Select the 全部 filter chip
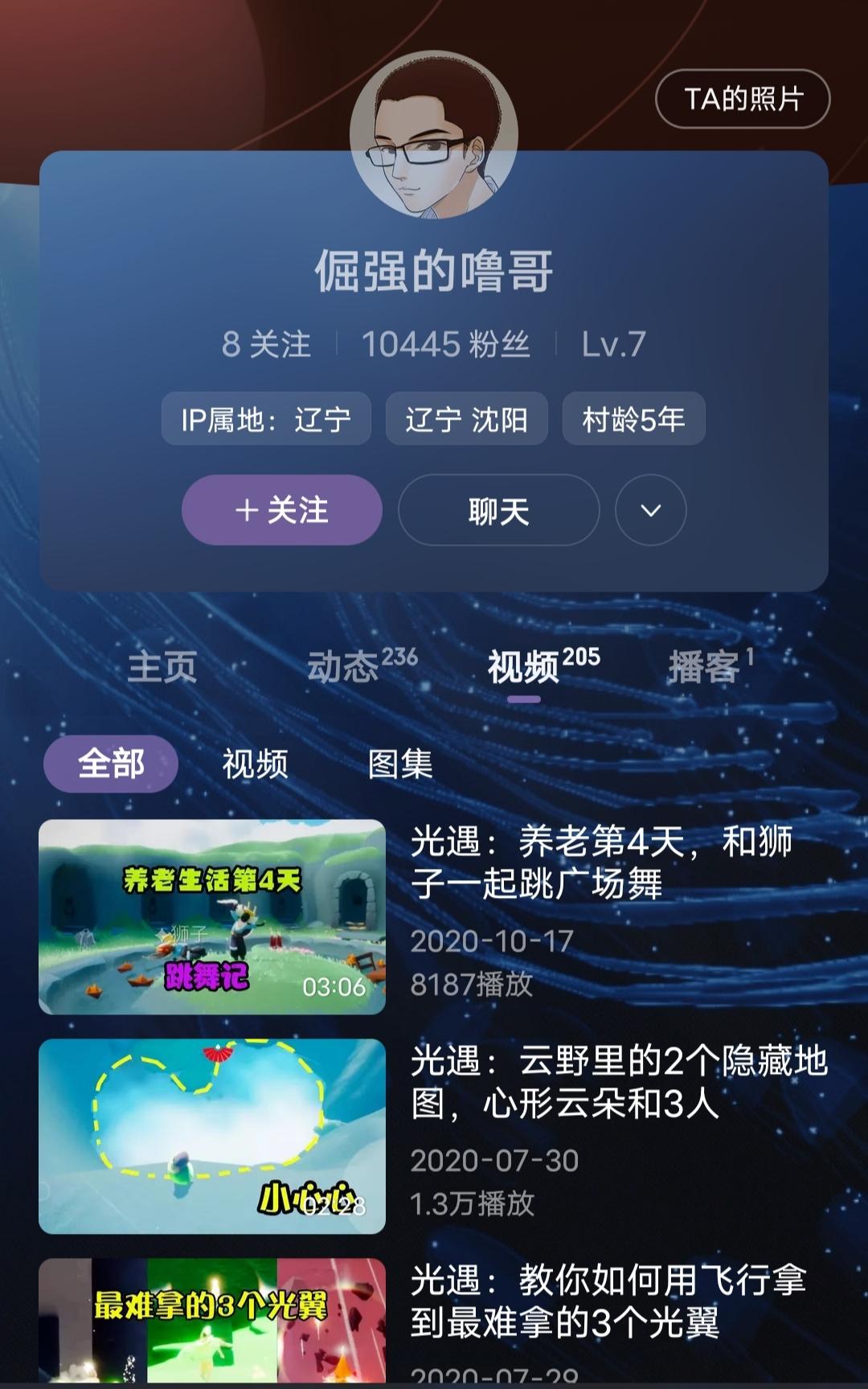Image resolution: width=868 pixels, height=1389 pixels. (111, 764)
